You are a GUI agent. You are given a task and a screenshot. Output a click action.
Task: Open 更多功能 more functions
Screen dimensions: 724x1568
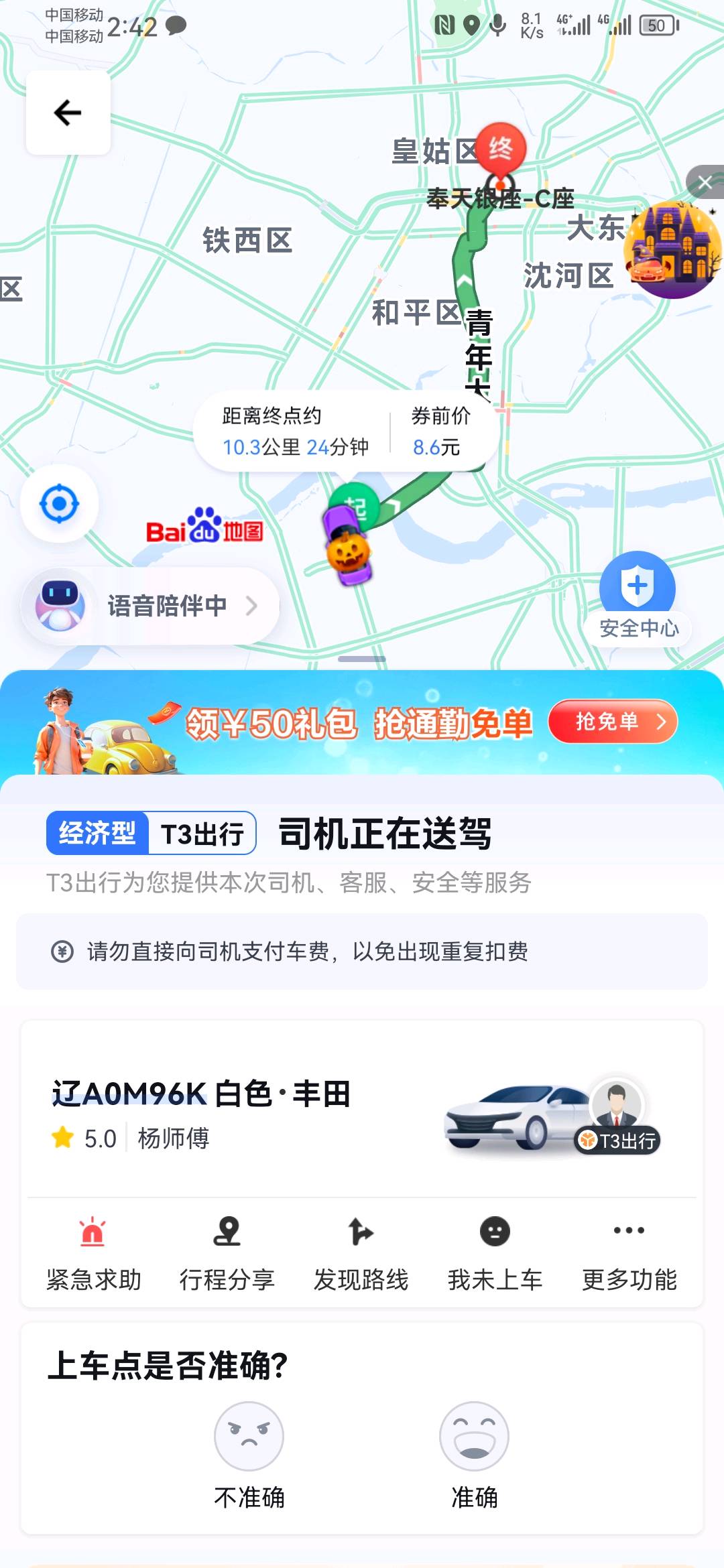coord(629,1252)
